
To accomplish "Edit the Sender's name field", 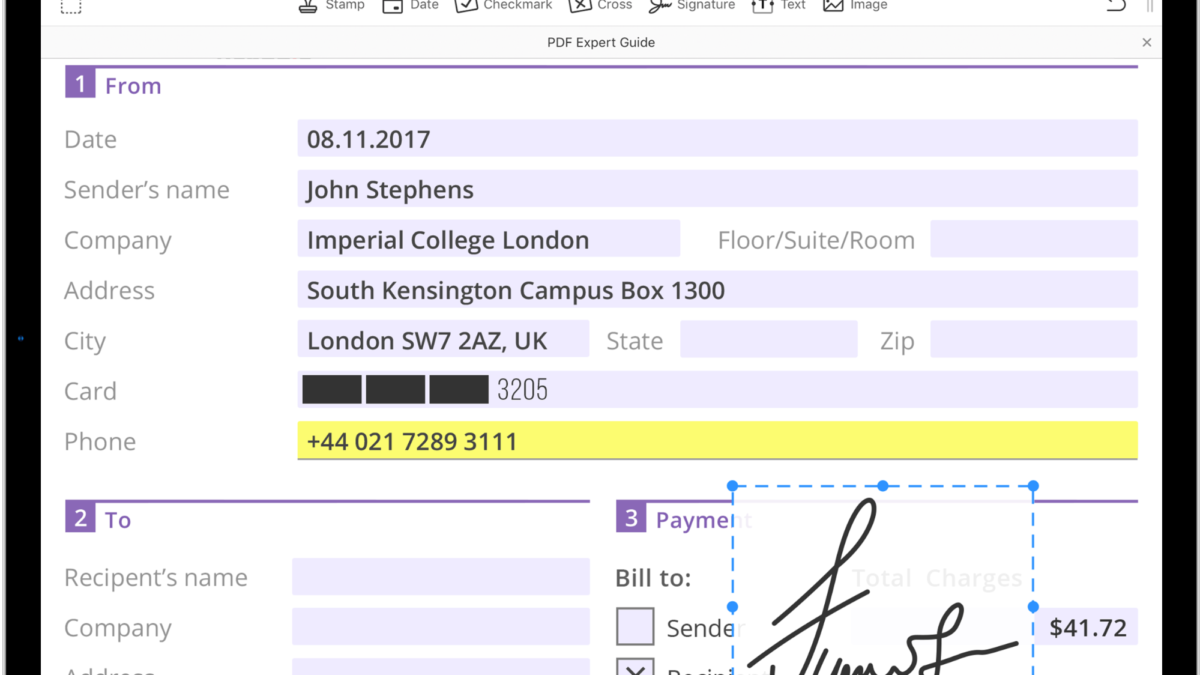I will pos(716,189).
